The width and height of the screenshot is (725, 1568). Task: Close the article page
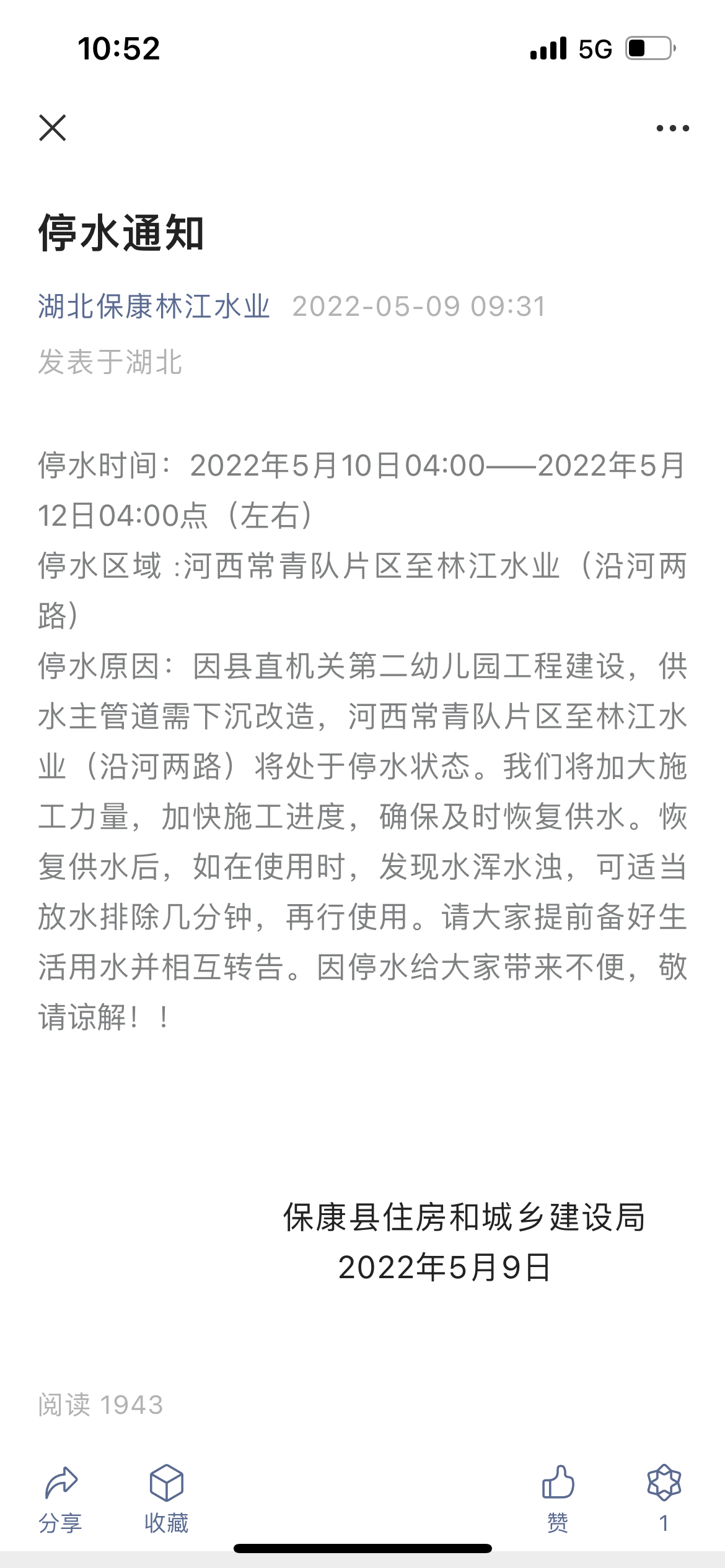[53, 128]
